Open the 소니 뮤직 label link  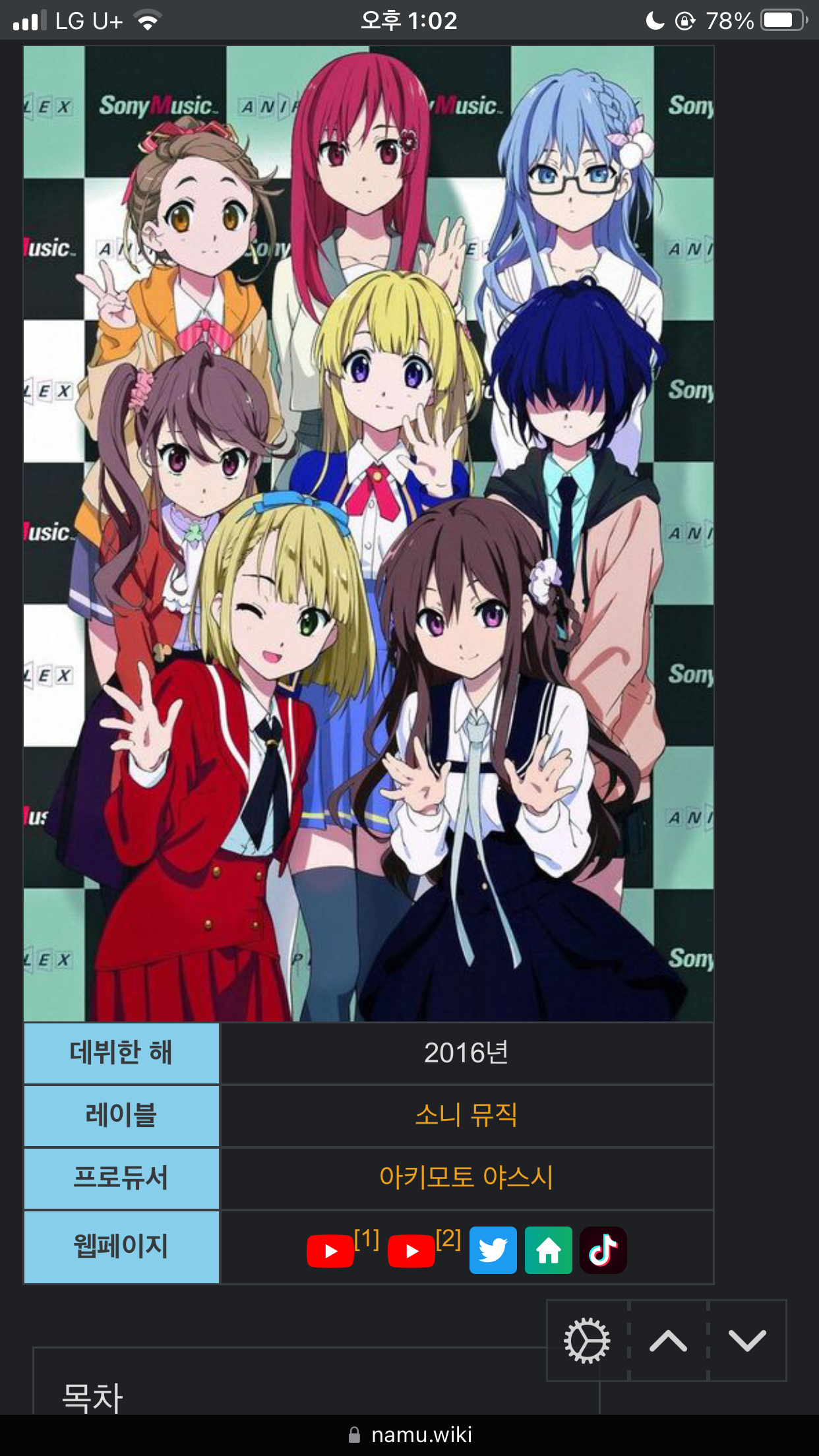(x=466, y=1115)
